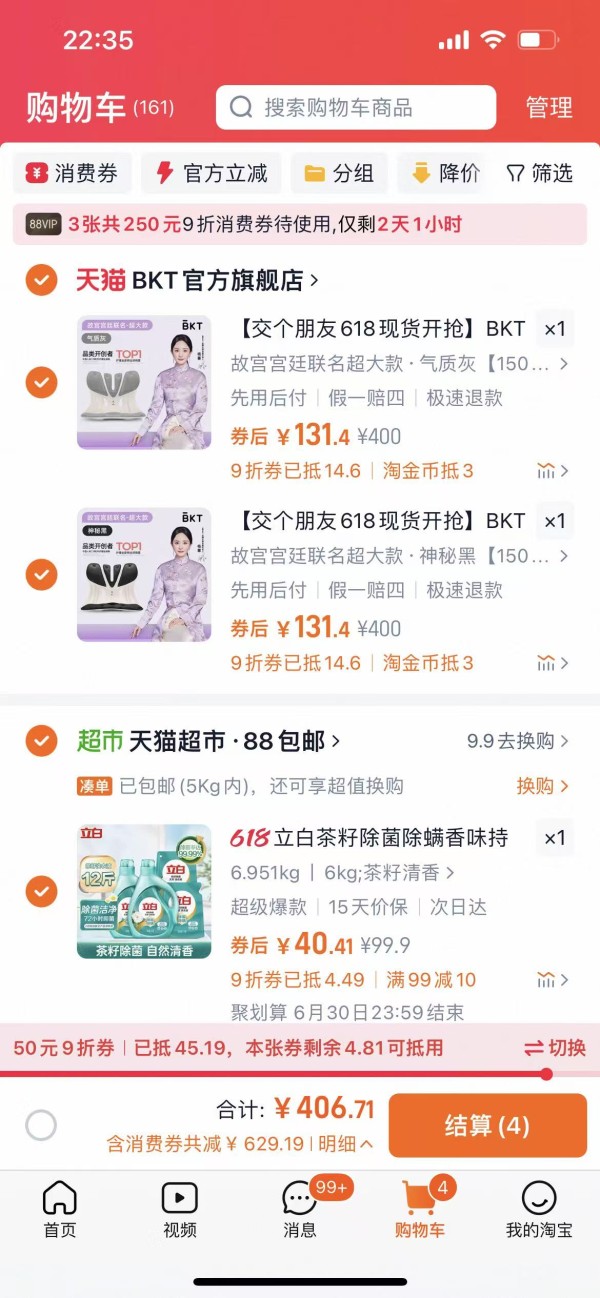Change quantity of the 气质灰 BKT item

coord(555,329)
